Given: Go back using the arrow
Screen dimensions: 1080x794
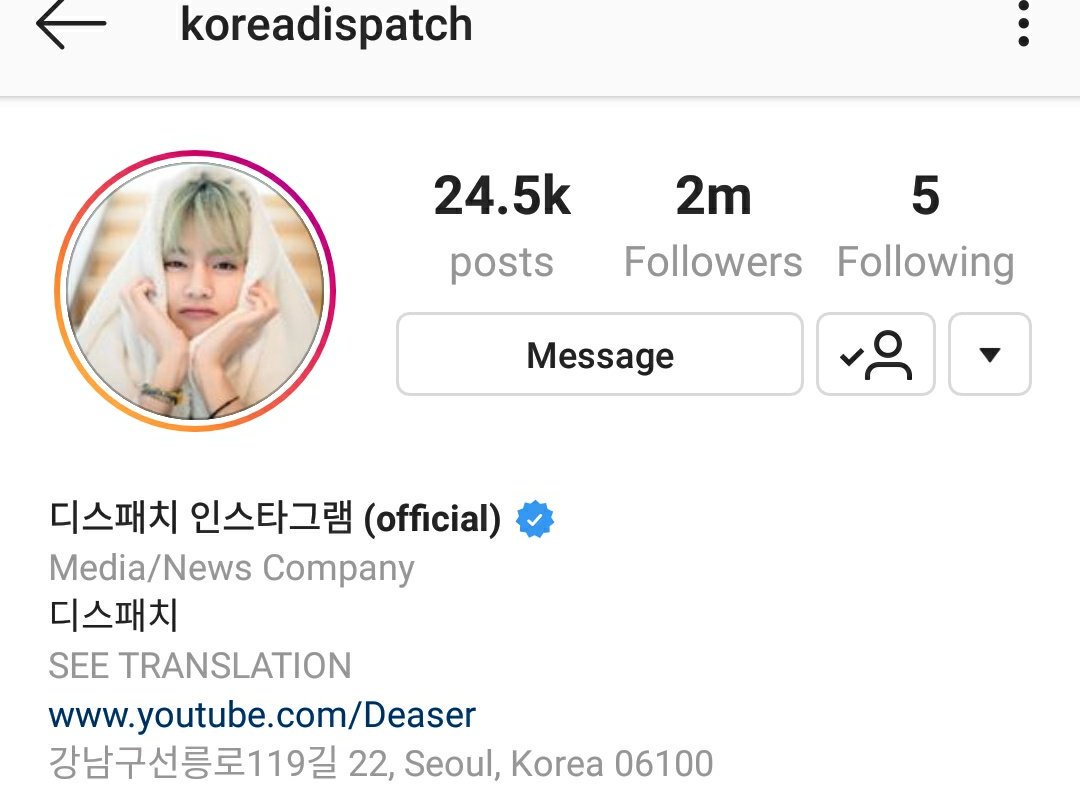Looking at the screenshot, I should (x=70, y=24).
